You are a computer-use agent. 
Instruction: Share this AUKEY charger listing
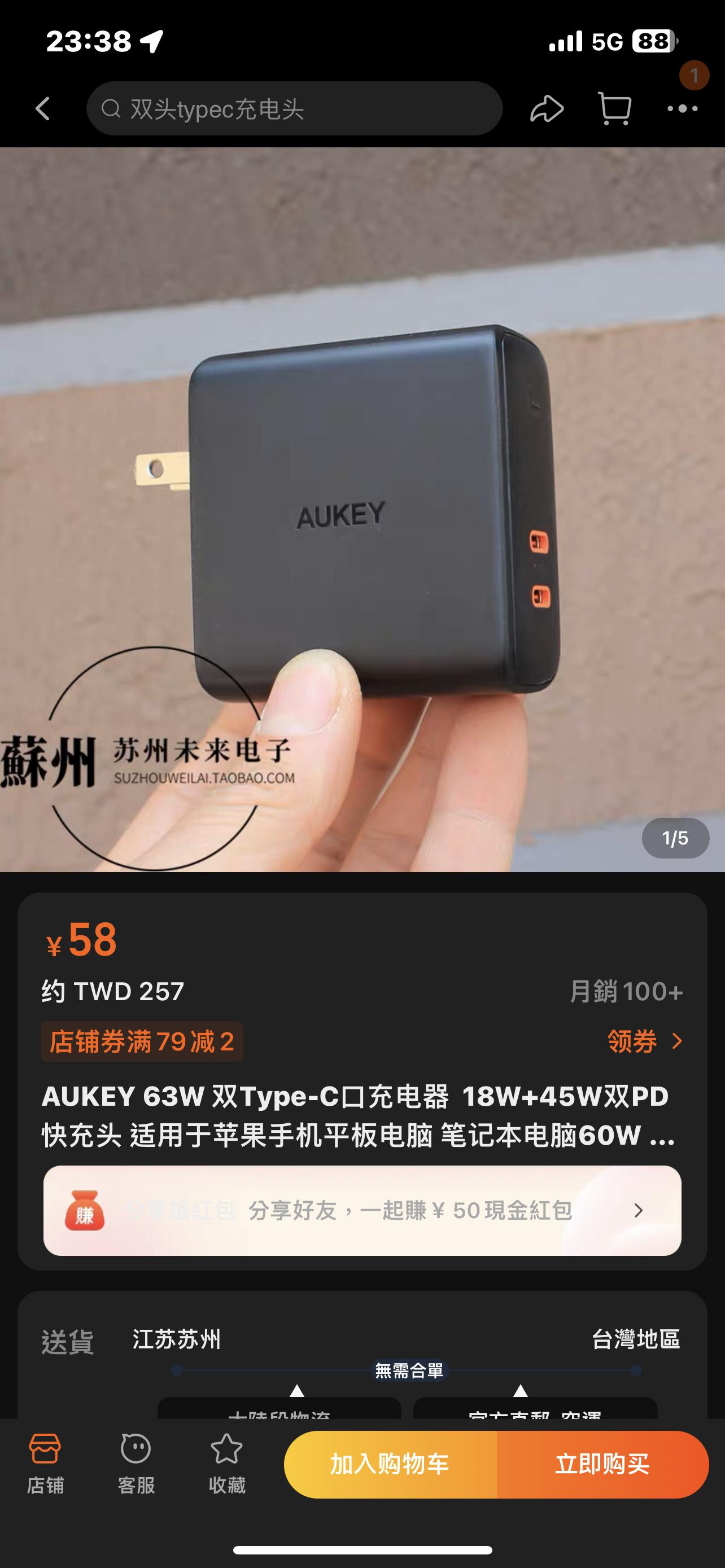click(x=546, y=109)
